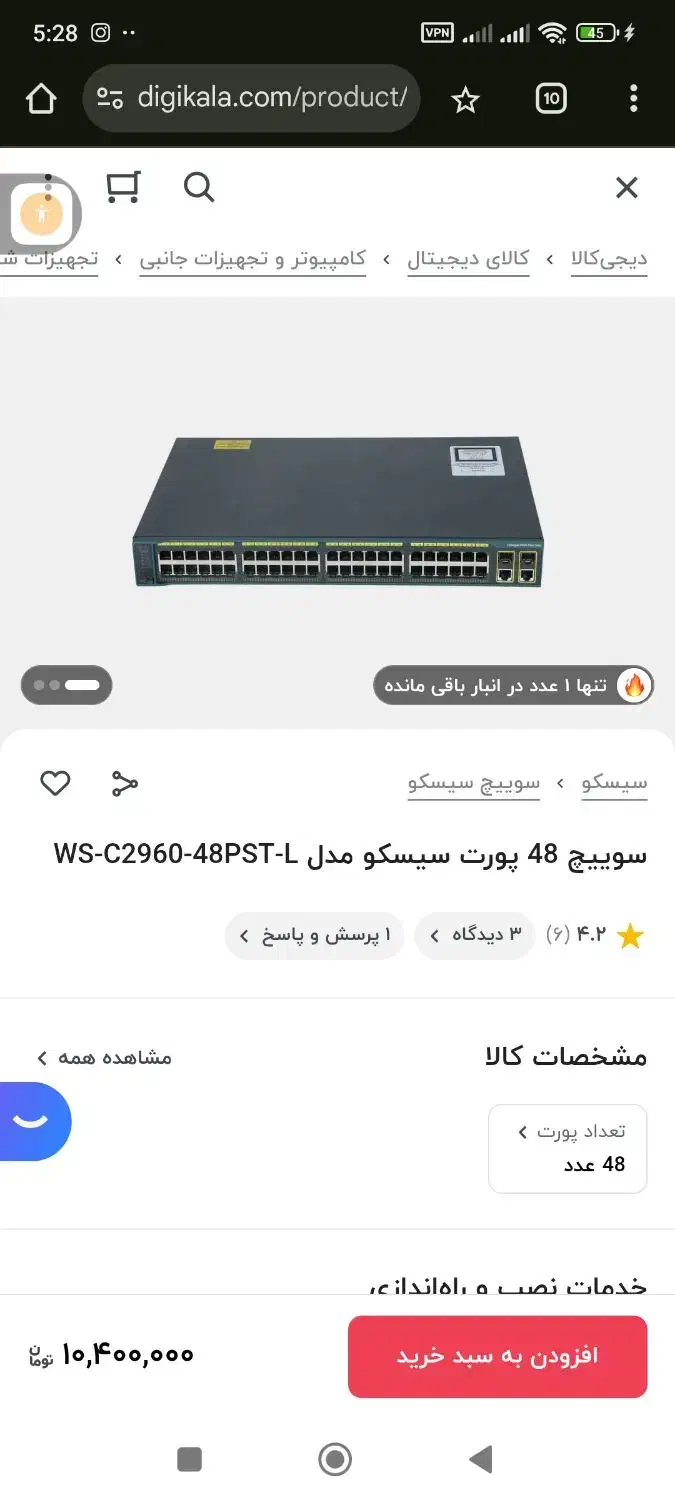Search Digikala with the magnifier icon
The image size is (675, 1500).
pos(199,187)
